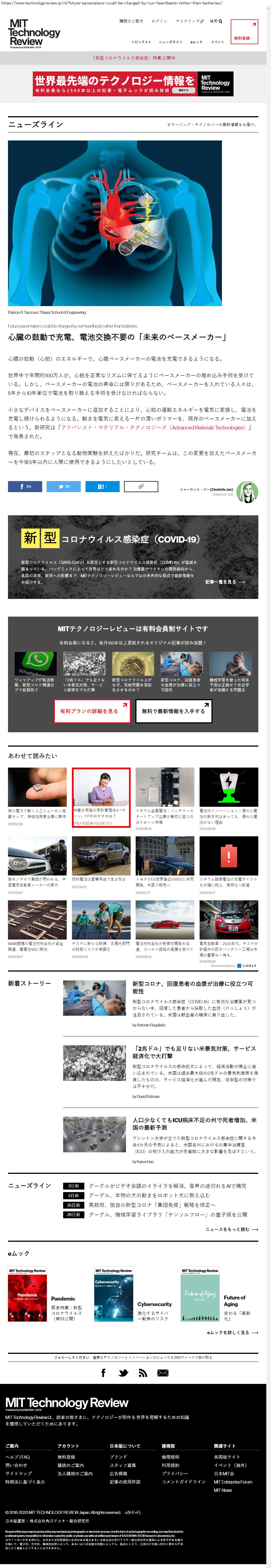This screenshot has width=271, height=1568.
Task: Share the article on Facebook
Action: pos(25,486)
